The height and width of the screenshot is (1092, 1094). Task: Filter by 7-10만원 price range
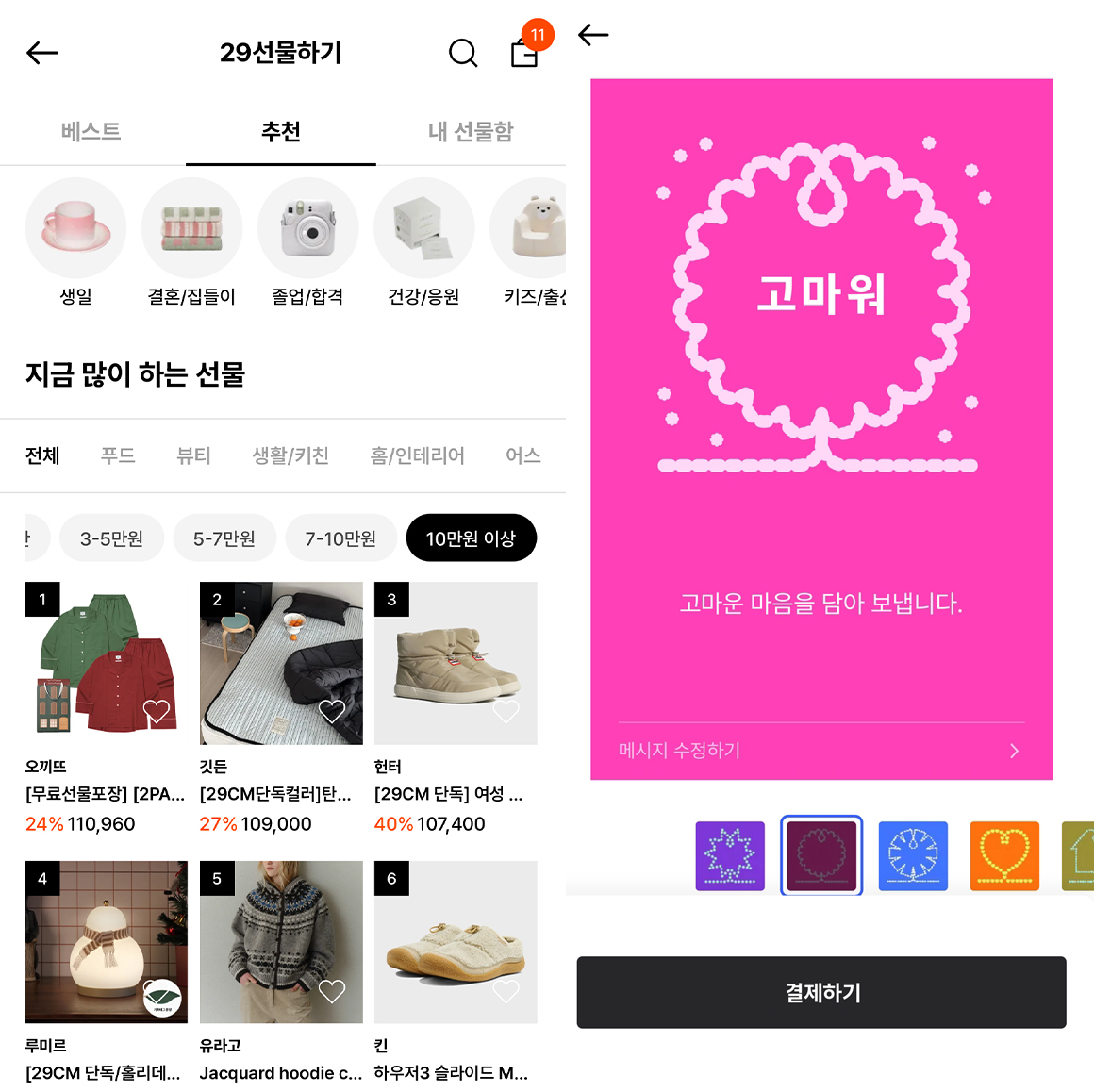(x=340, y=538)
